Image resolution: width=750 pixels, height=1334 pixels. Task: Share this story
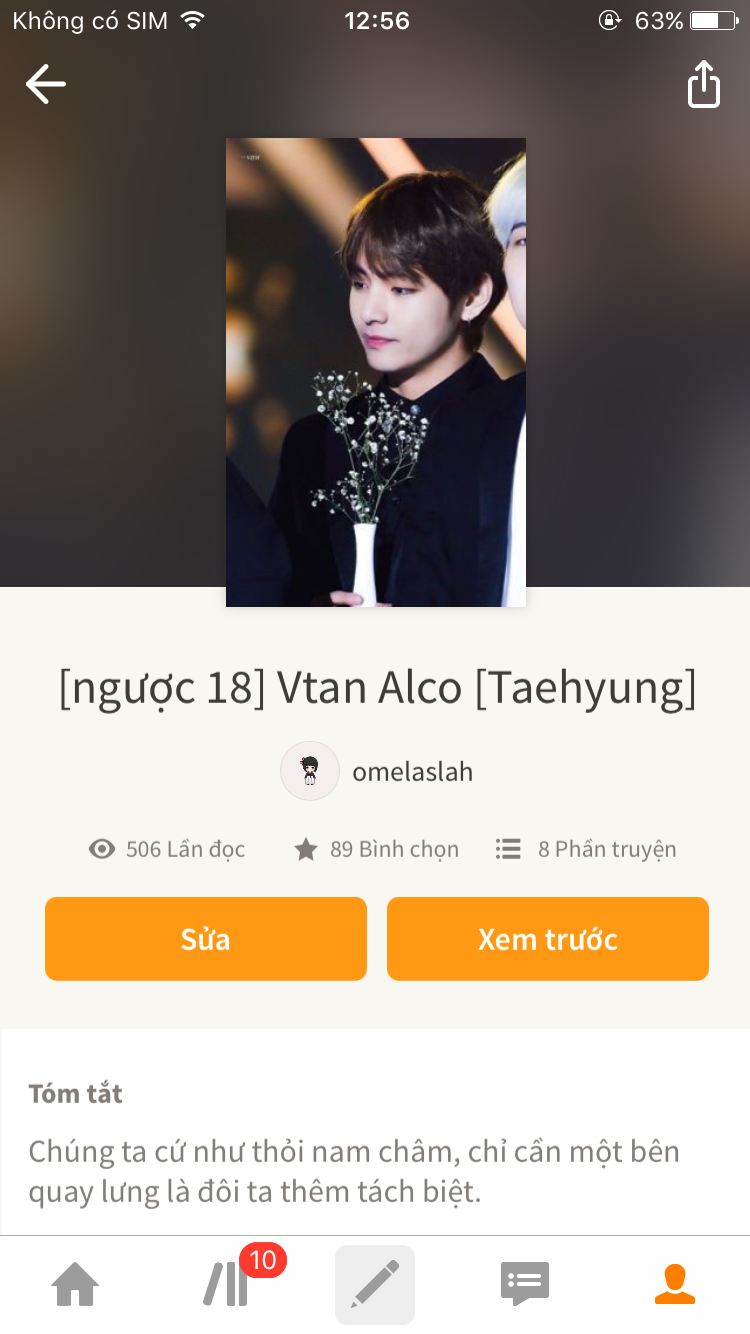point(704,84)
